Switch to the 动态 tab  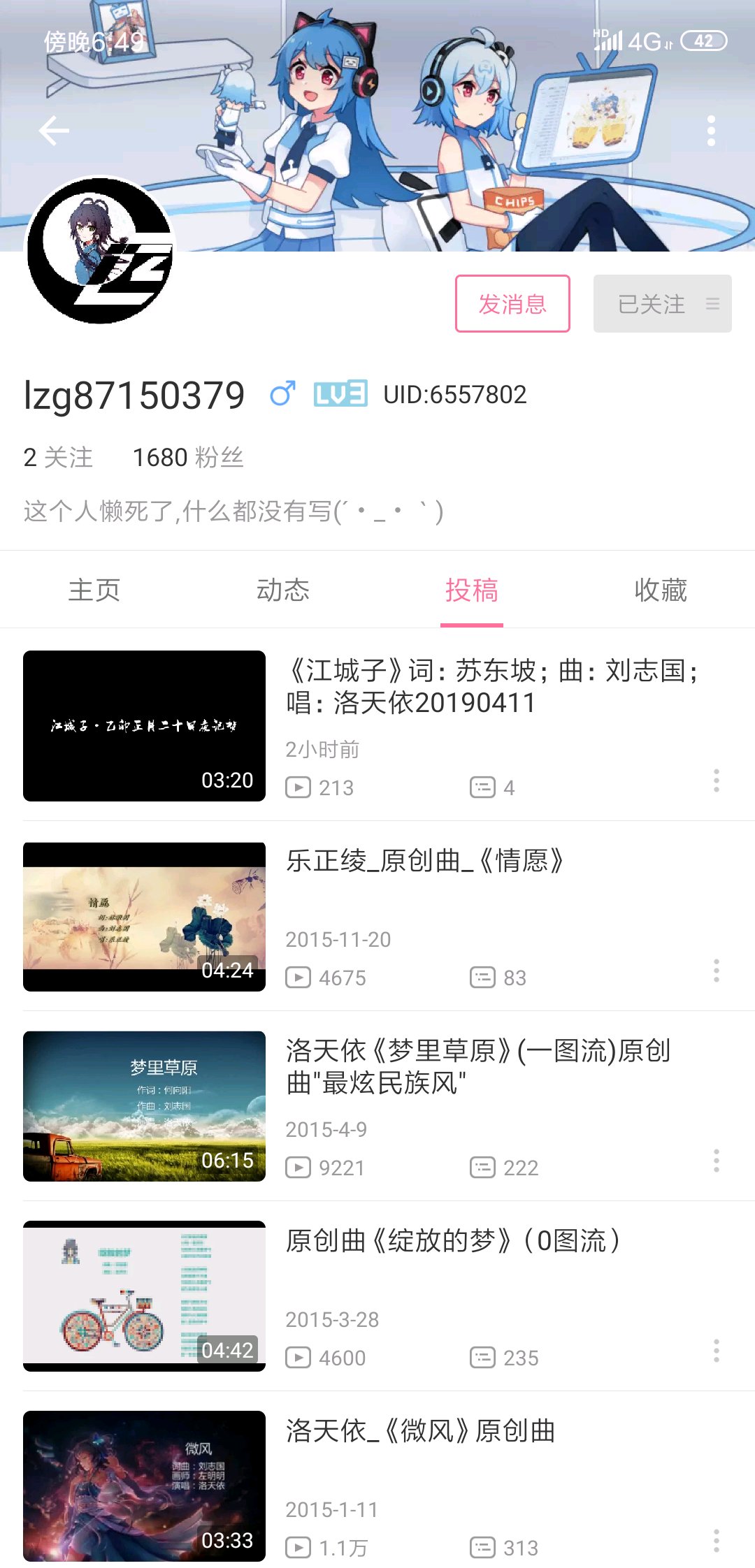point(283,590)
